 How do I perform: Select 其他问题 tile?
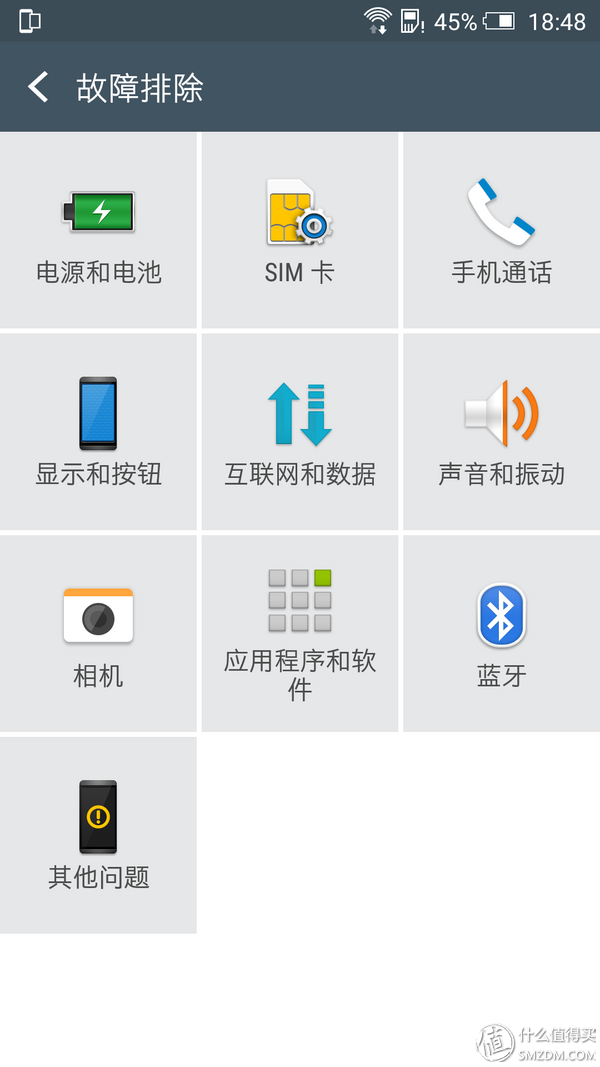[x=98, y=835]
